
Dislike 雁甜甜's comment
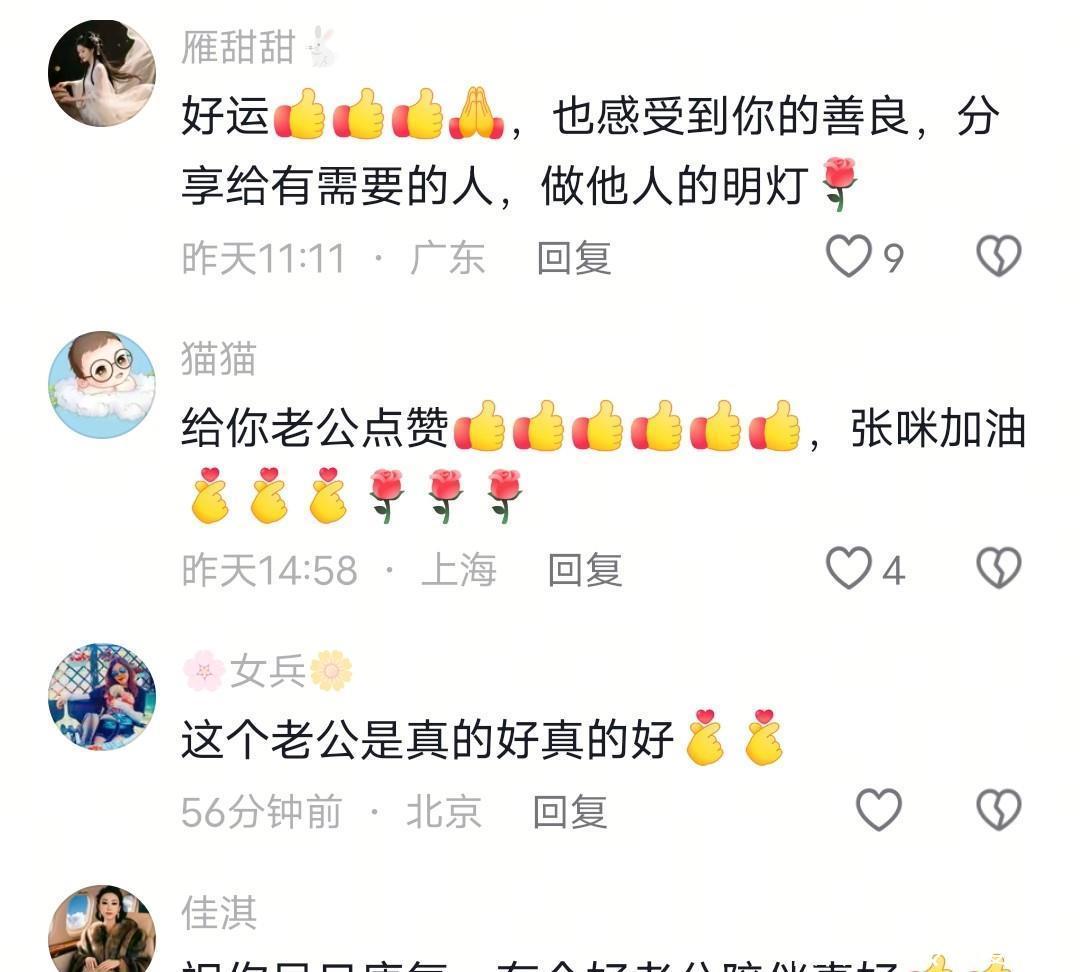pos(999,256)
